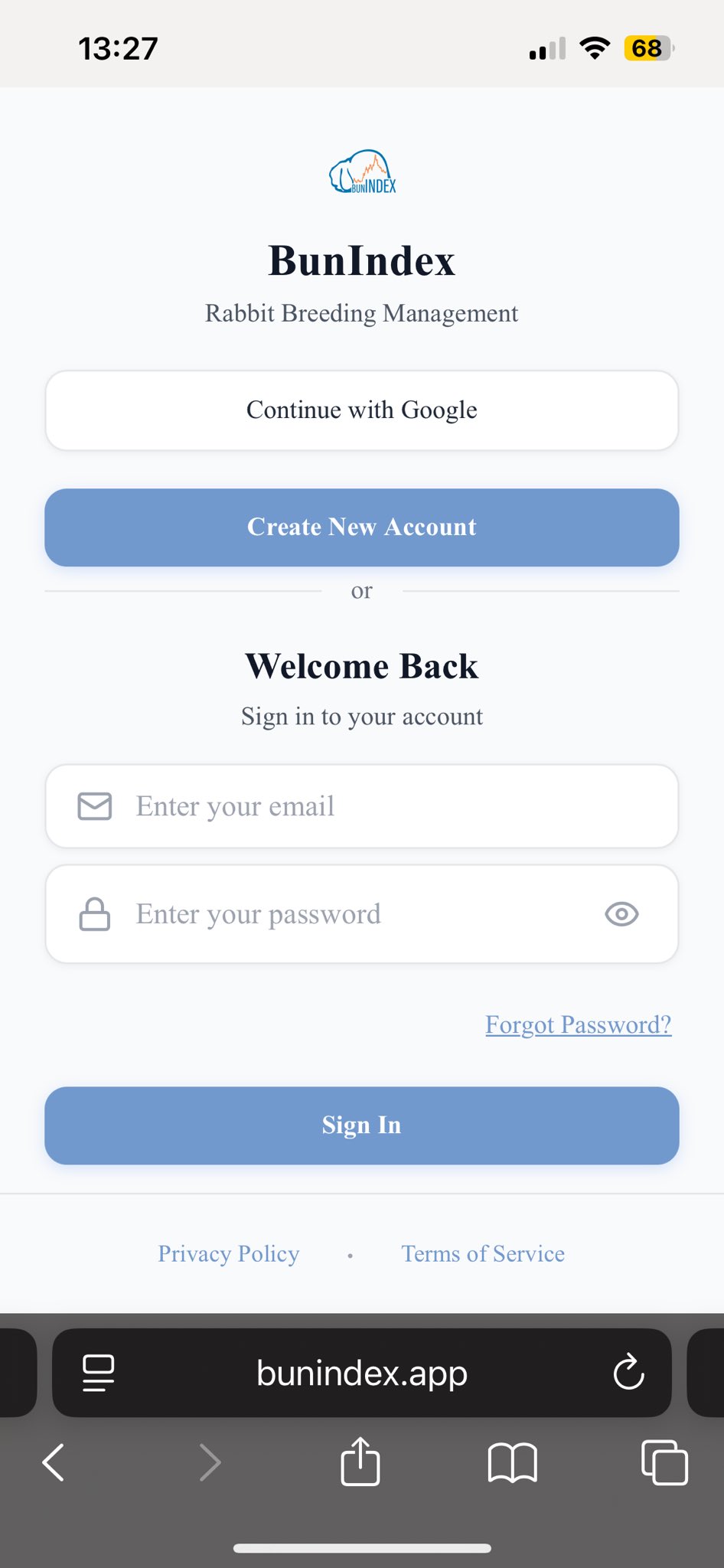Tap the Sign In button

pyautogui.click(x=361, y=1125)
